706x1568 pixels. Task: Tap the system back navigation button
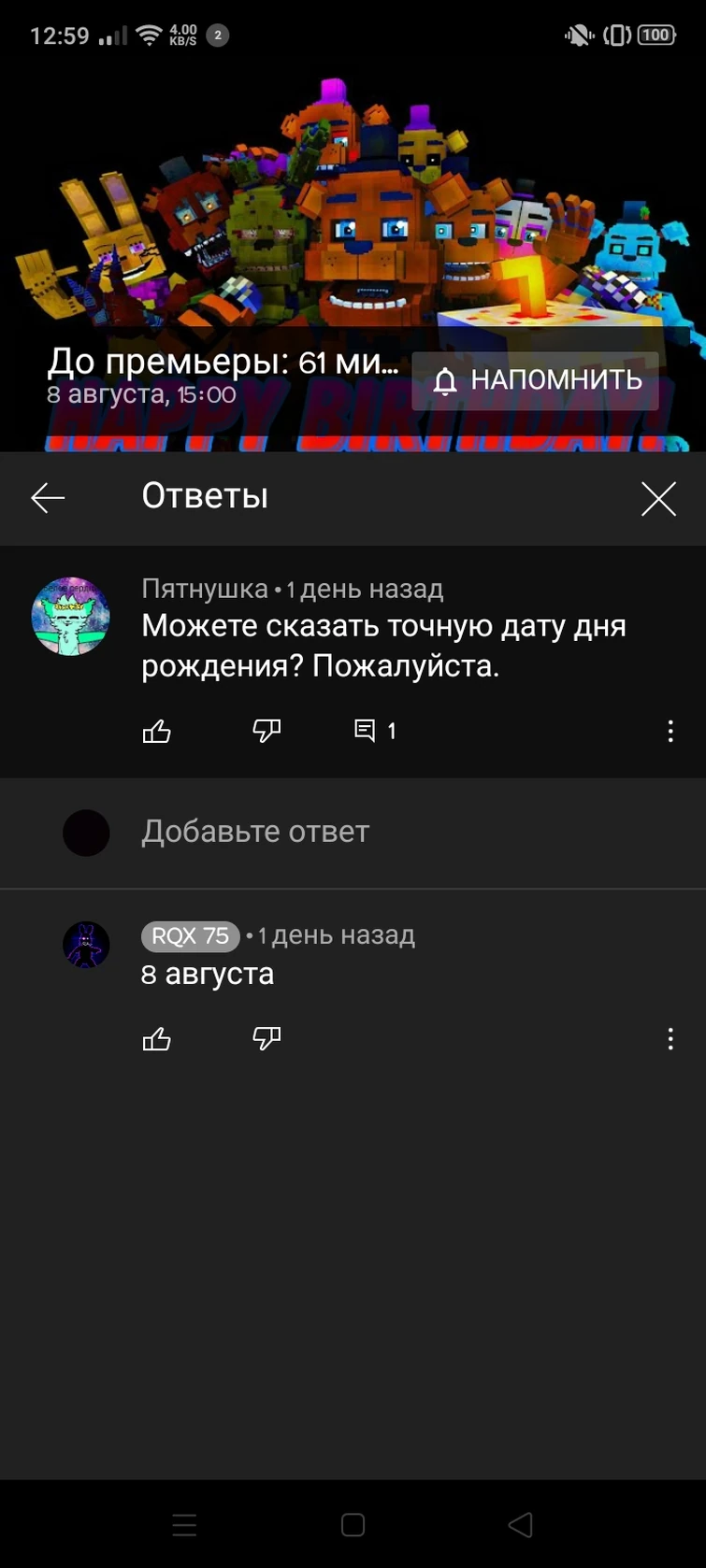coord(521,1525)
